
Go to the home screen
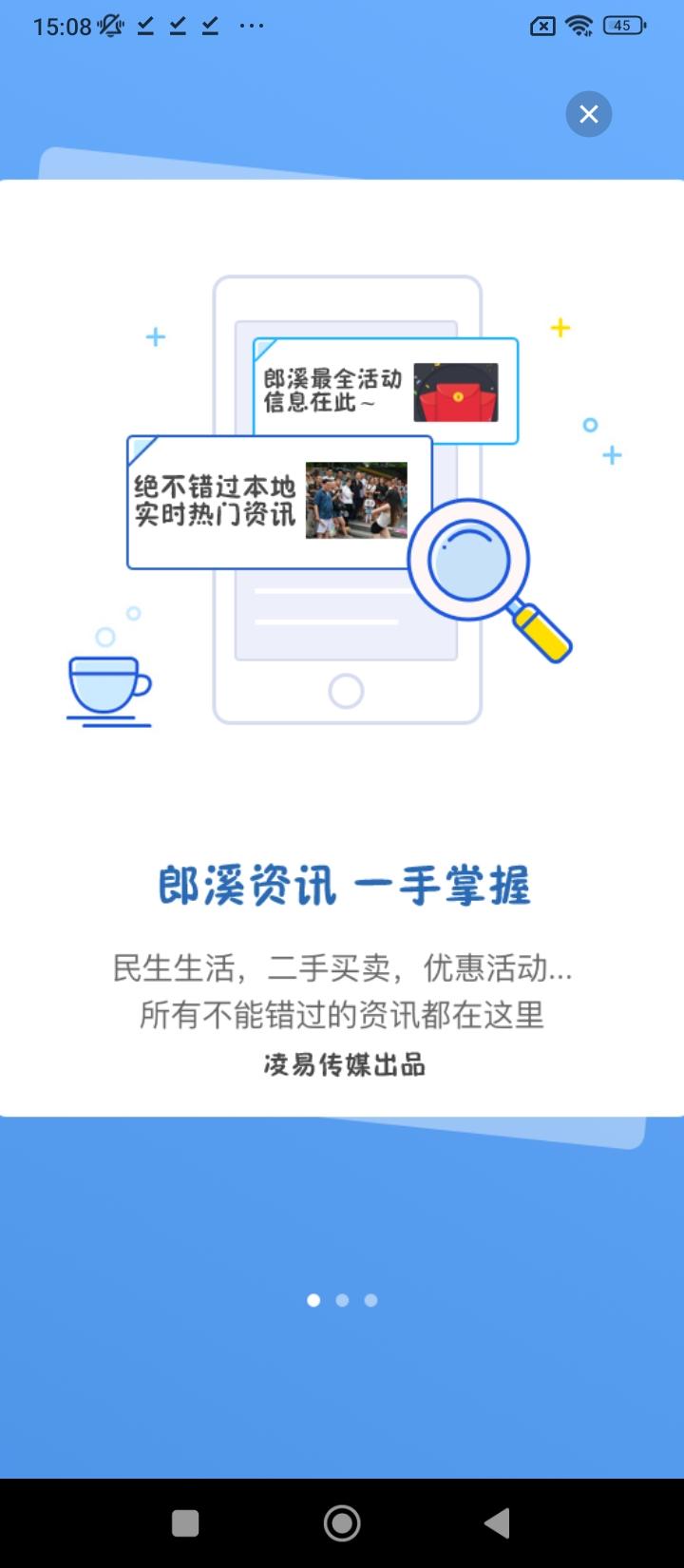[x=342, y=1523]
